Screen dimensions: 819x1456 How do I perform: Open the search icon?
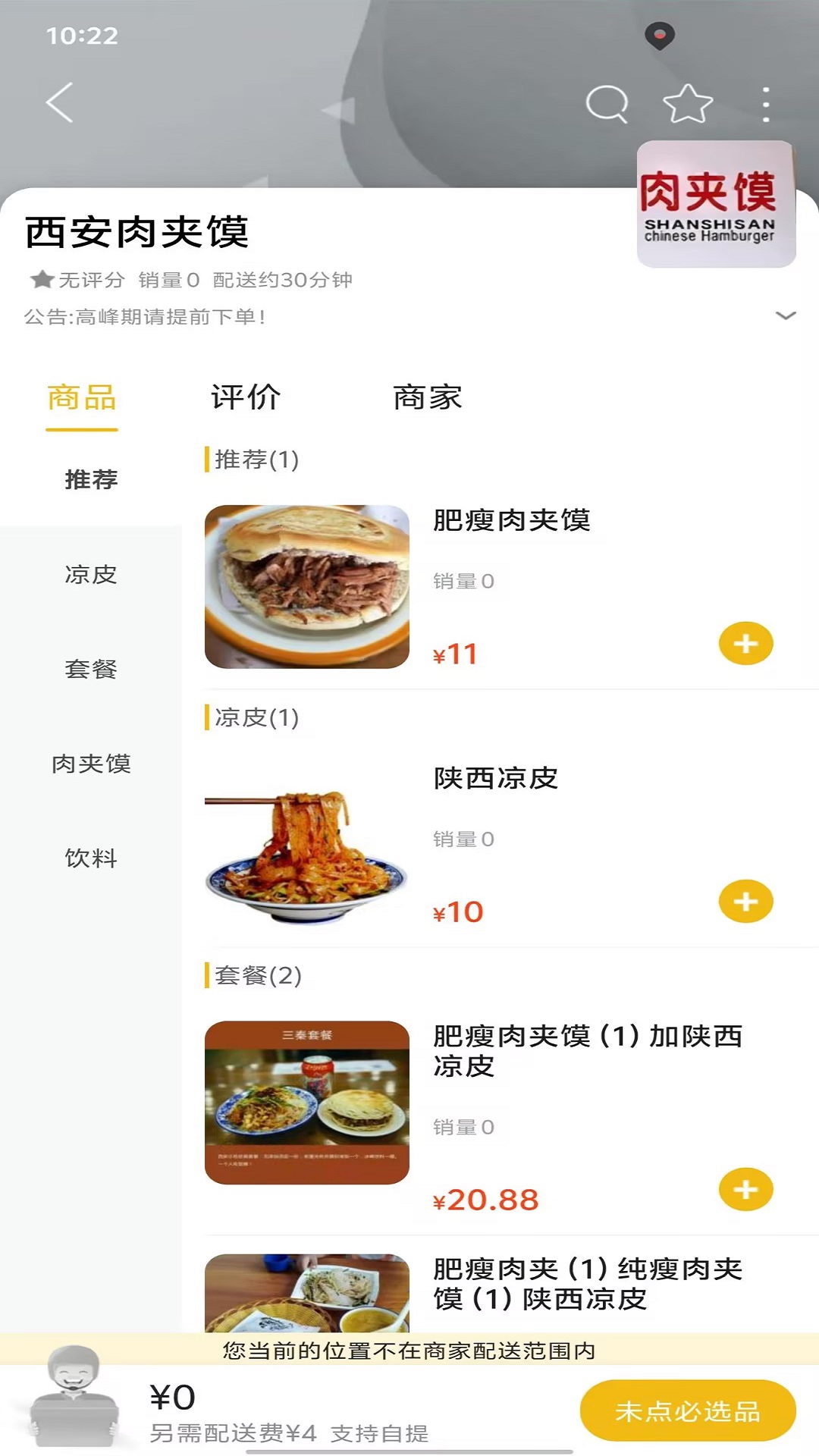(x=607, y=105)
